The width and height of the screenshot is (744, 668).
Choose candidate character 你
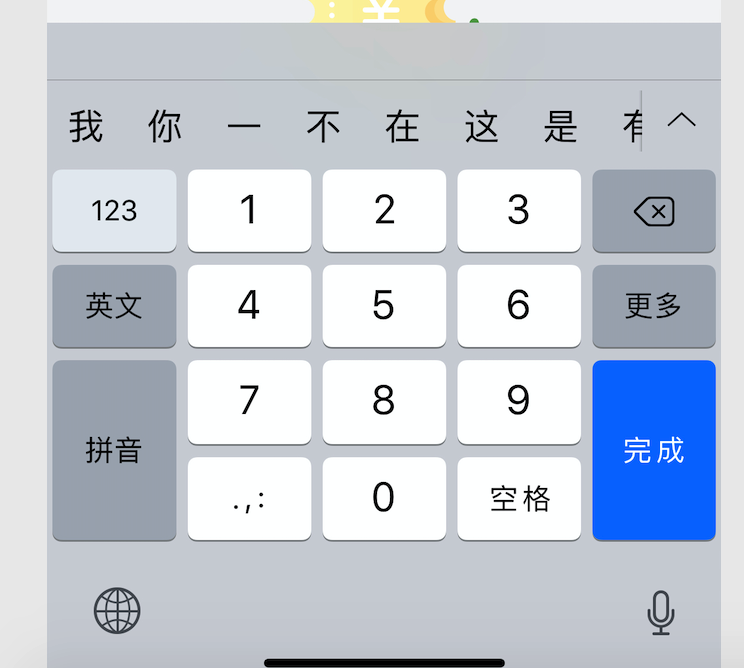pos(165,127)
